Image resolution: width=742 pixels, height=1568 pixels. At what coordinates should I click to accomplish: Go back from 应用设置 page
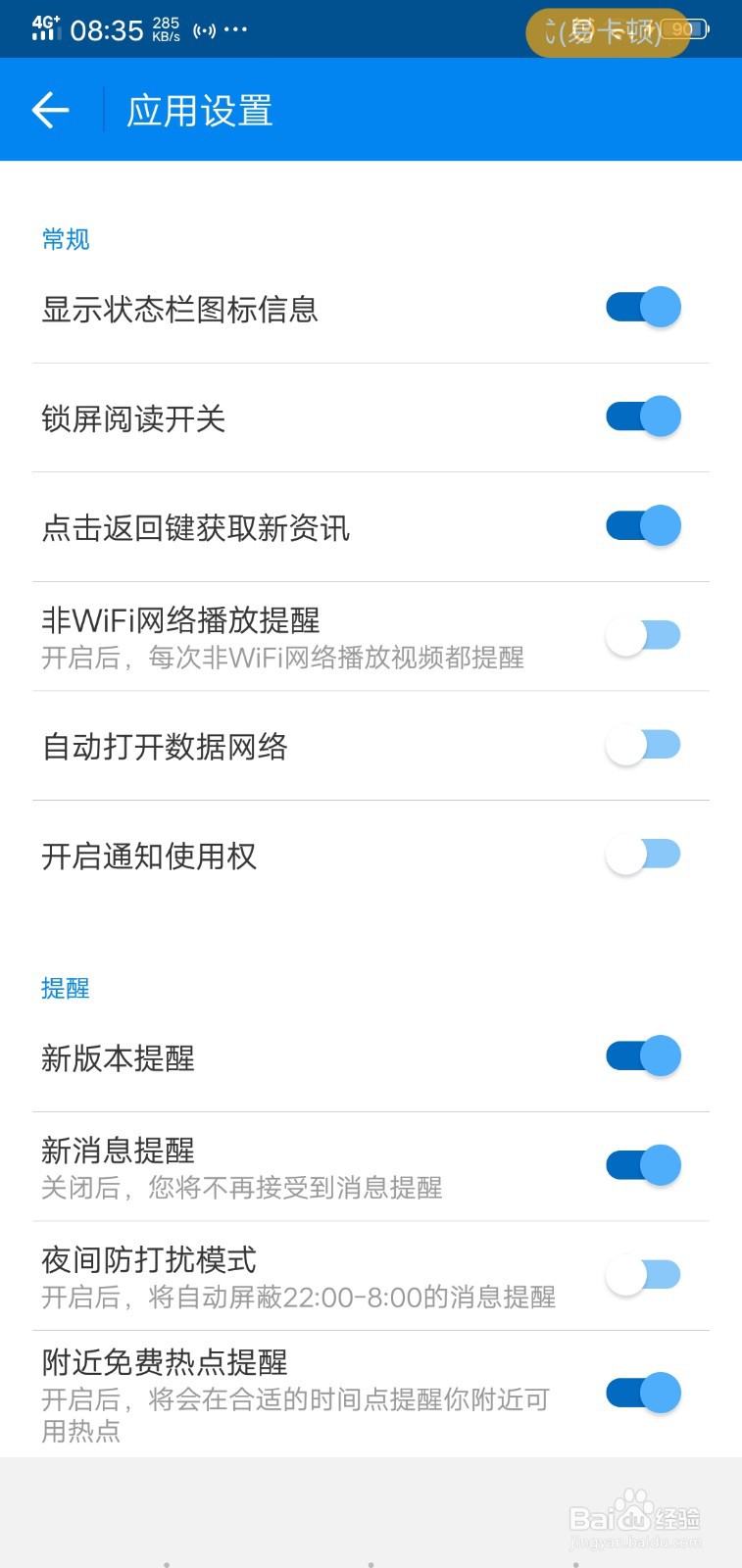click(x=51, y=110)
